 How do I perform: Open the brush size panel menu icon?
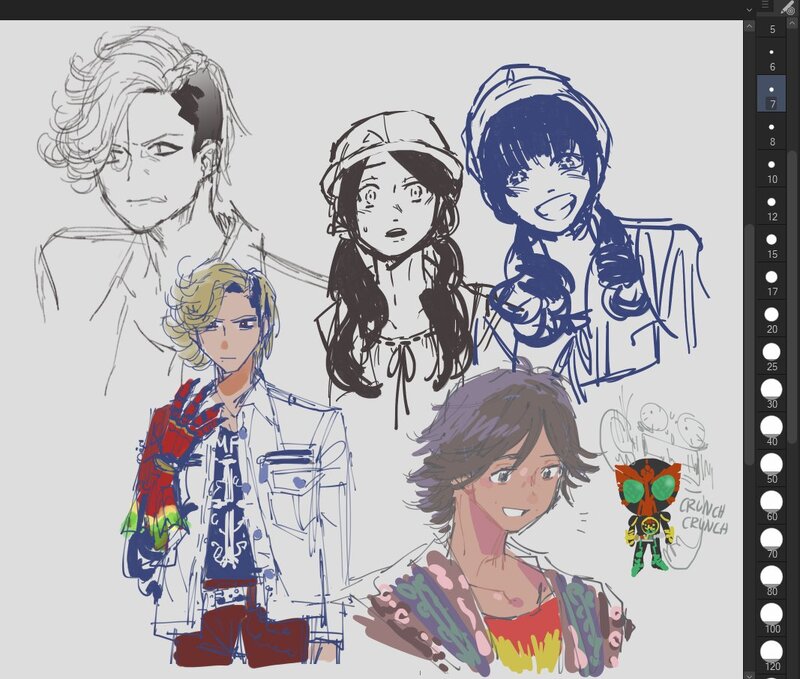tap(766, 7)
